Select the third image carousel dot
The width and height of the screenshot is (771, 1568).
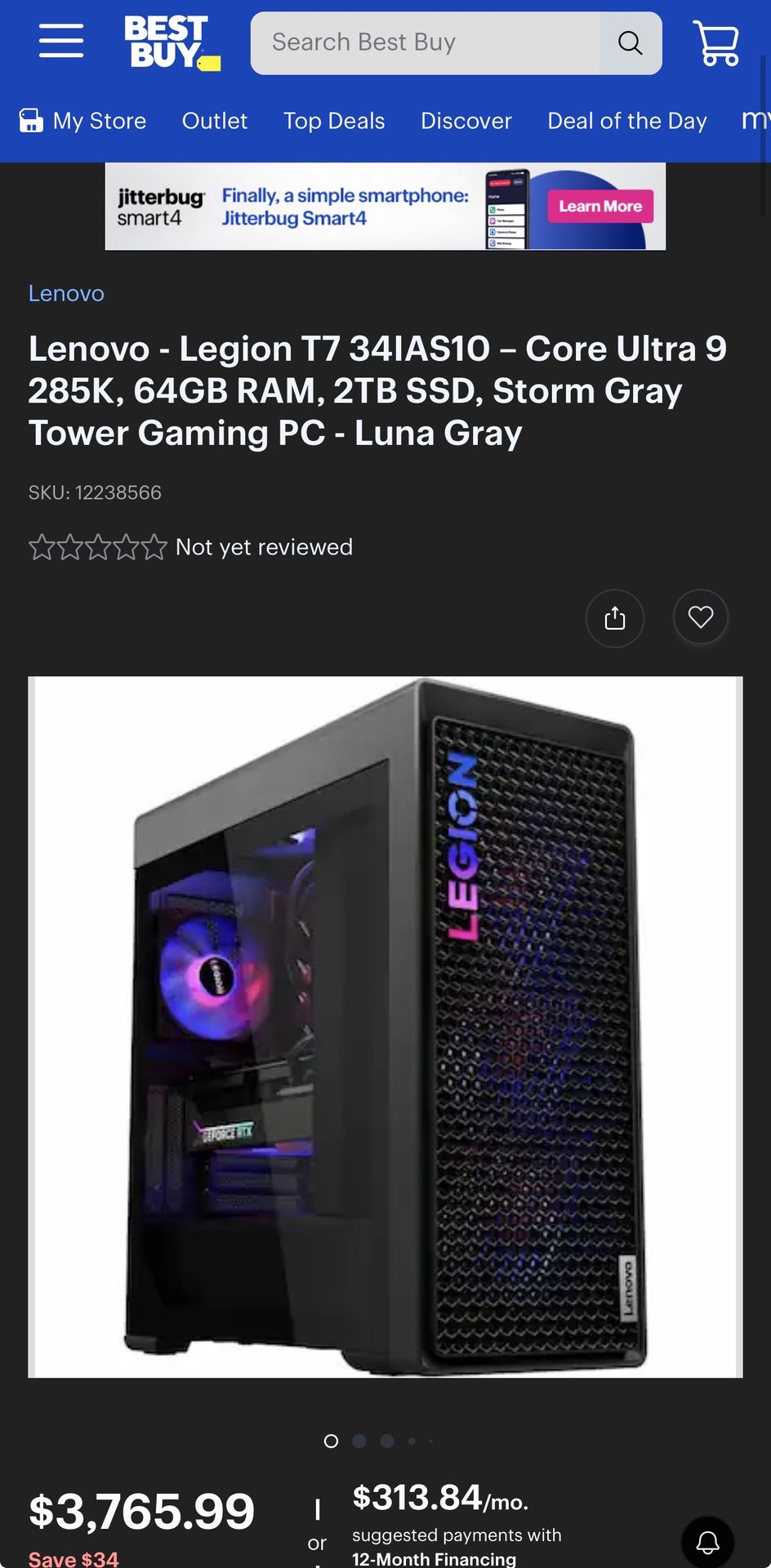tap(386, 1441)
